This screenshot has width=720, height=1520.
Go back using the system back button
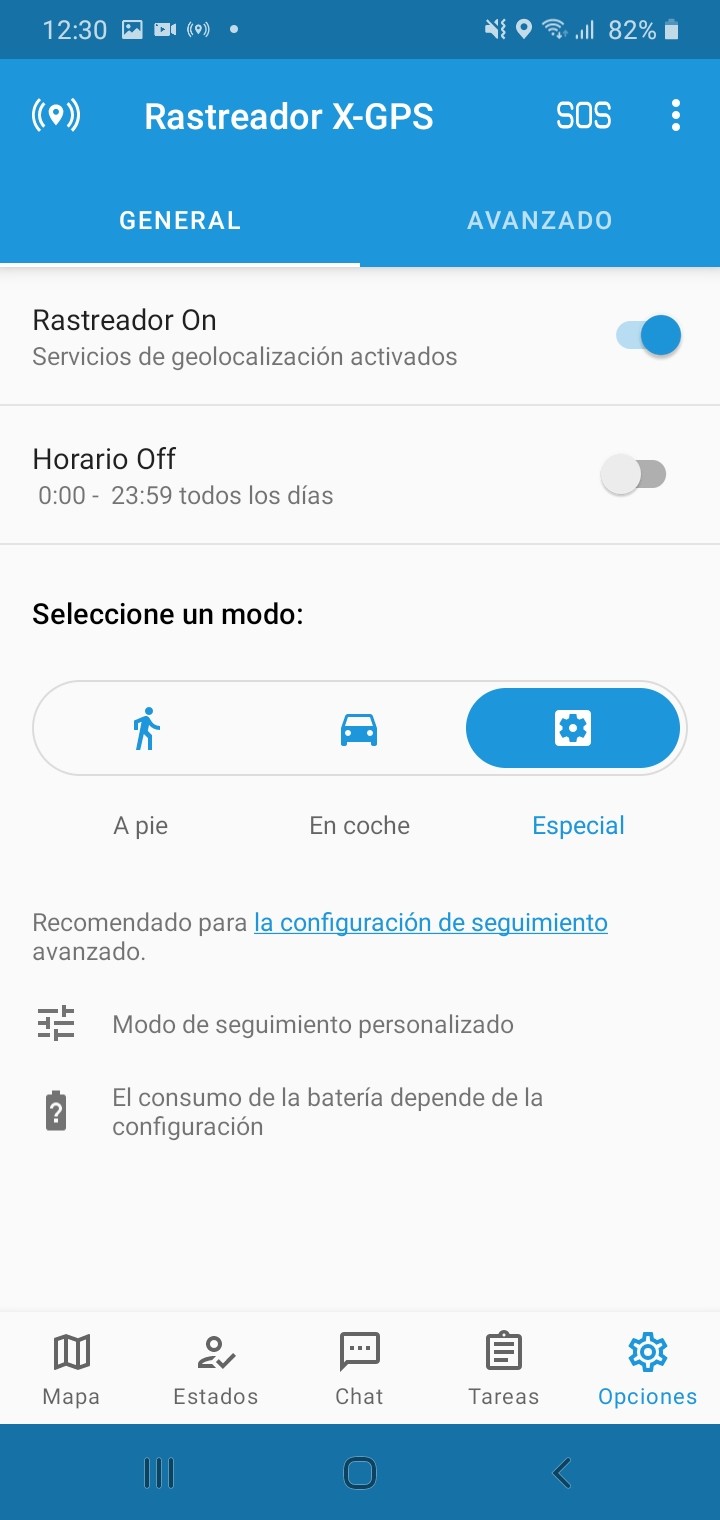coord(562,1472)
